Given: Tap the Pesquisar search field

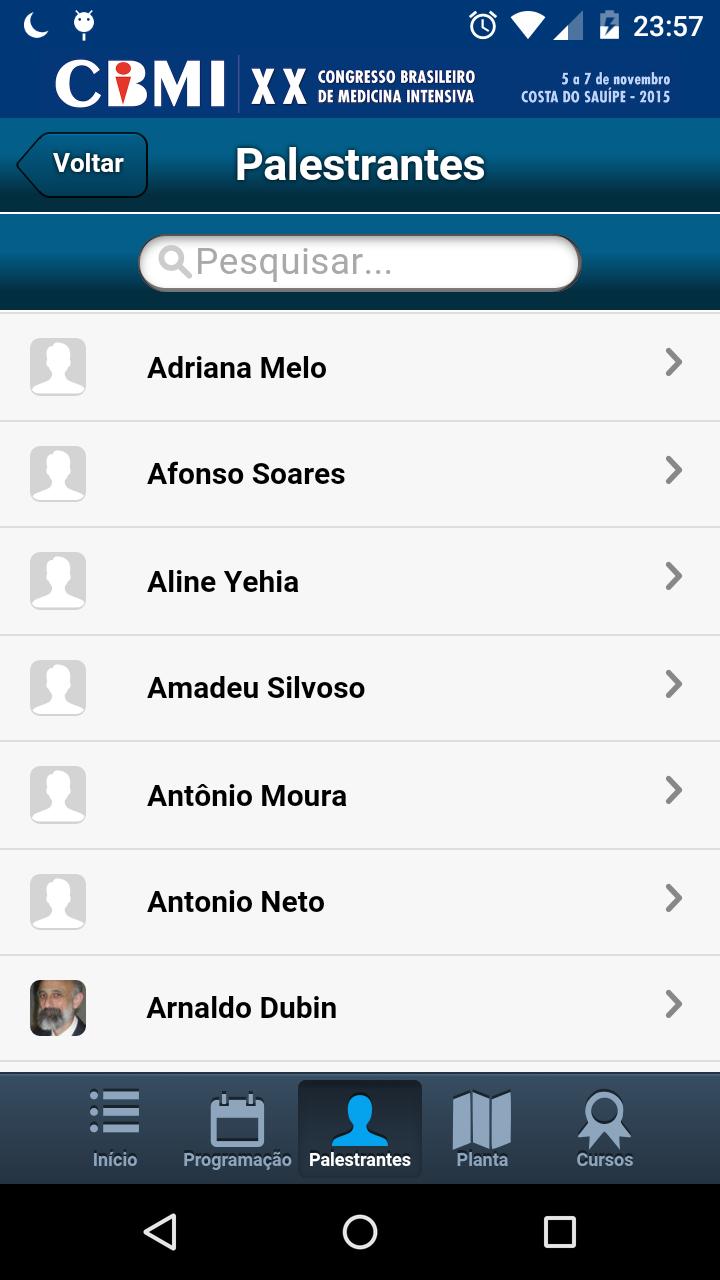Looking at the screenshot, I should coord(360,263).
